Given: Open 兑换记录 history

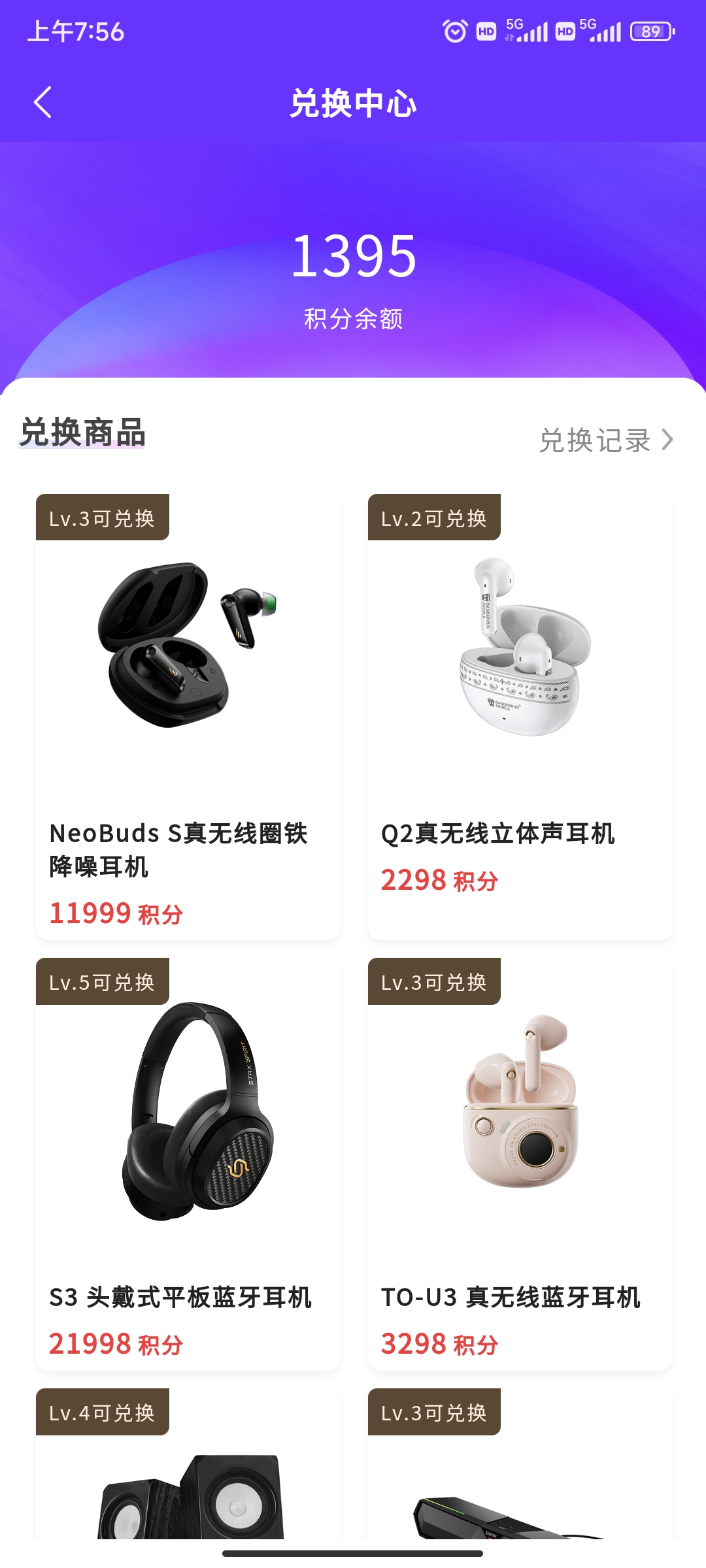Looking at the screenshot, I should [x=605, y=440].
